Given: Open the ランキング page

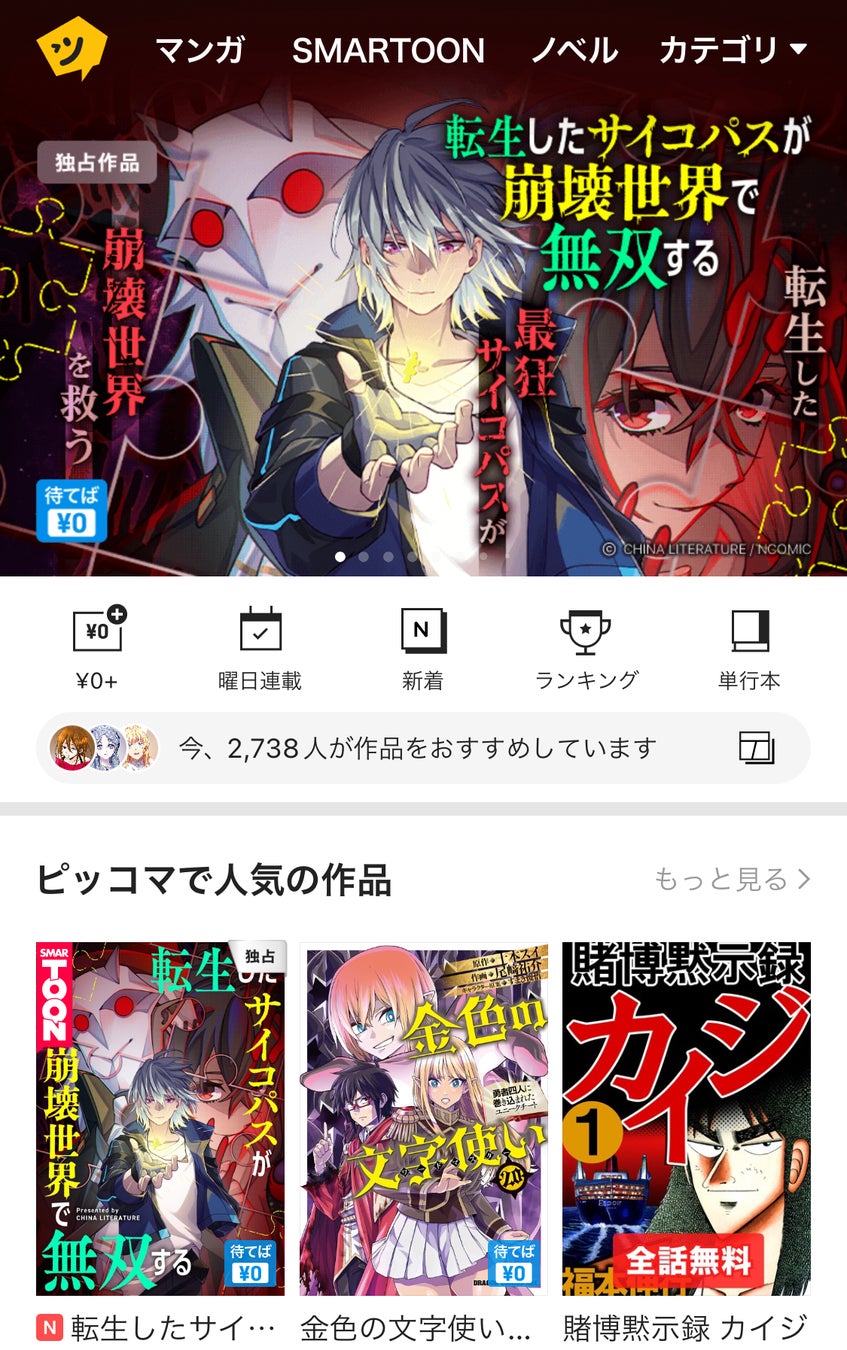Looking at the screenshot, I should tap(586, 650).
